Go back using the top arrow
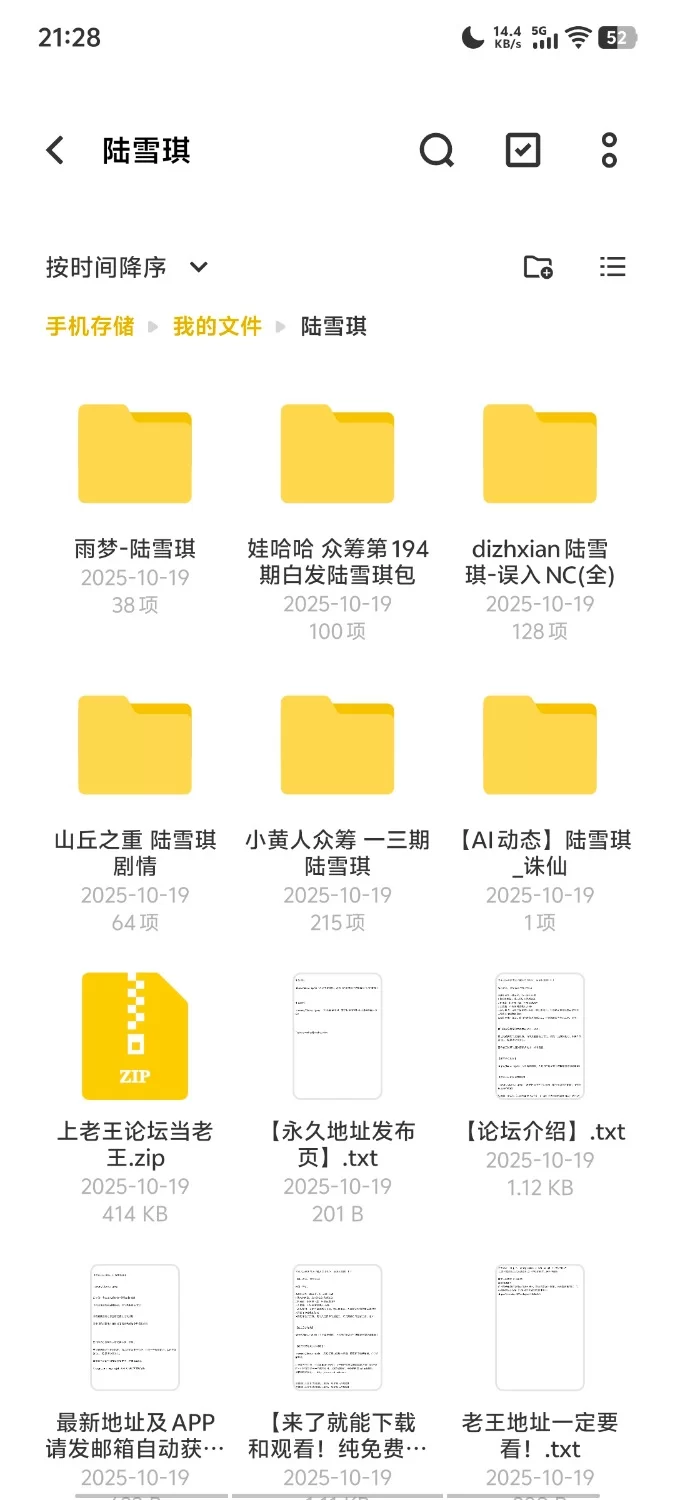This screenshot has height=1500, width=675. point(55,151)
